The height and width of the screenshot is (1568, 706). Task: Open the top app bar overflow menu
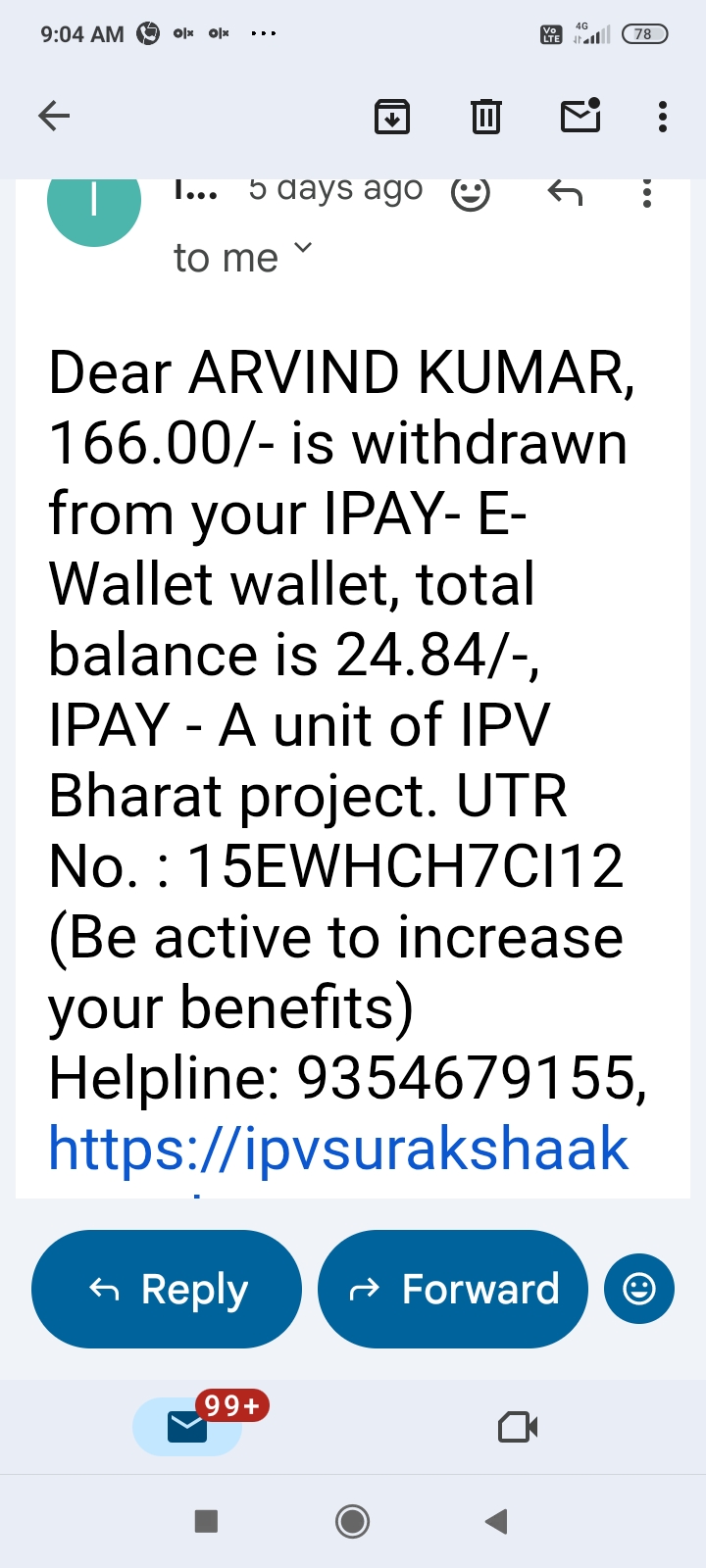click(x=663, y=117)
